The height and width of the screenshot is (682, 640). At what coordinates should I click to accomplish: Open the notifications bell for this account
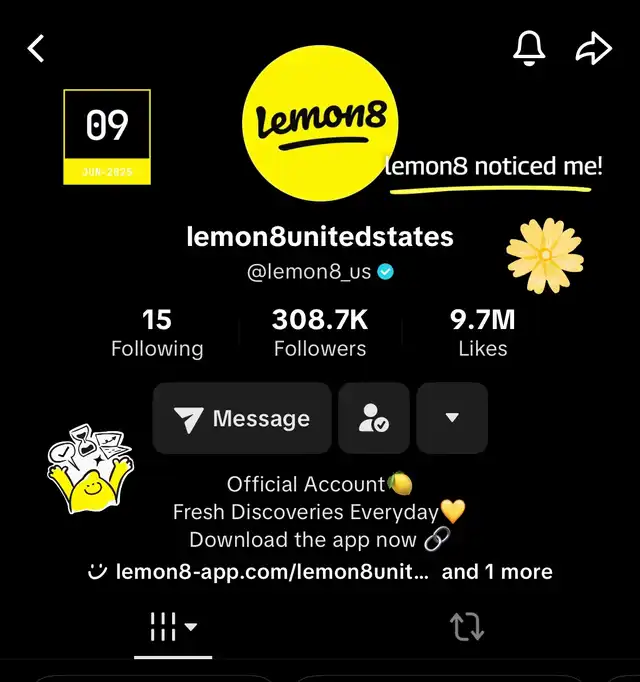click(528, 47)
